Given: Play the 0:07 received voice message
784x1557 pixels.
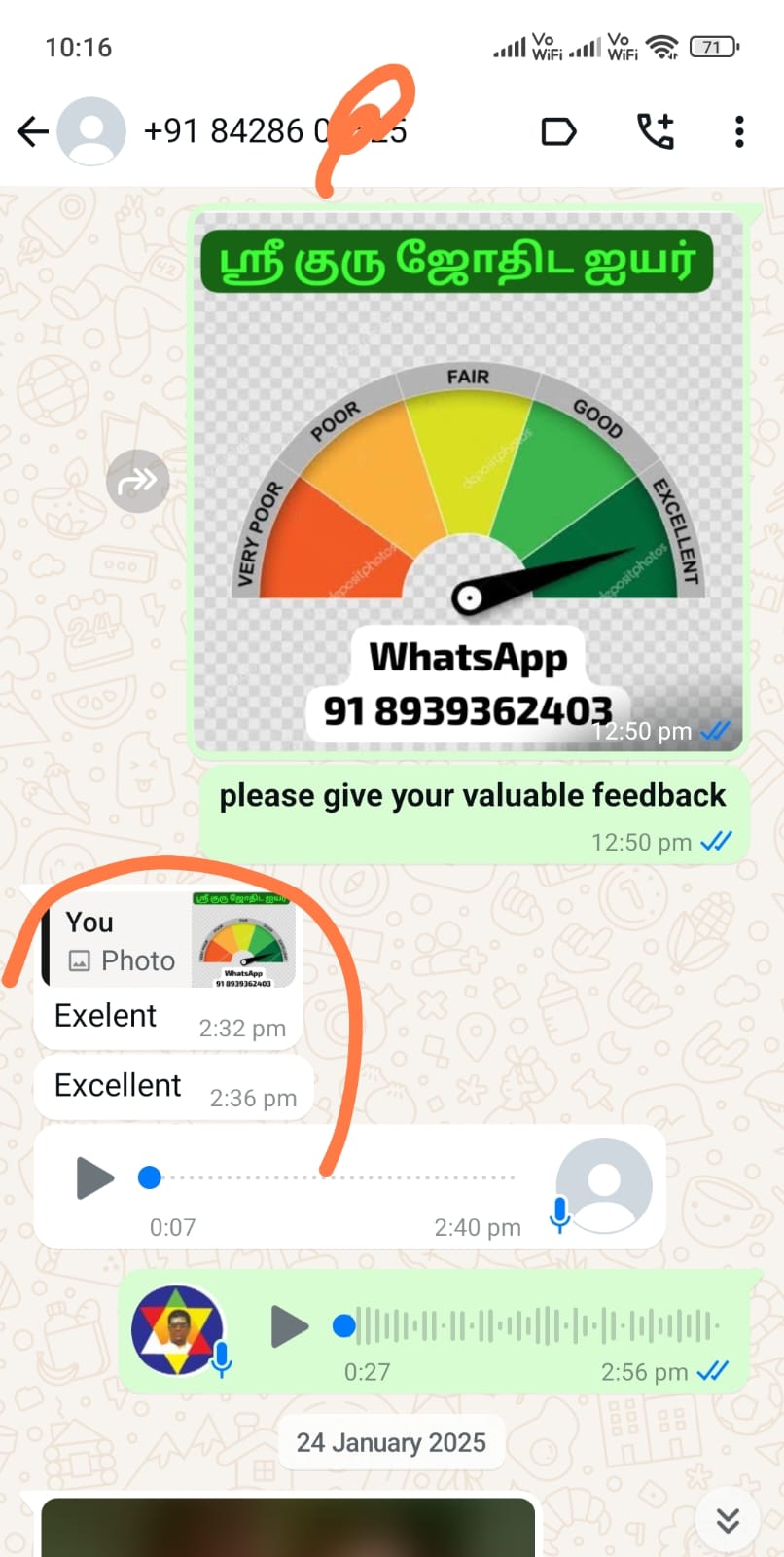Looking at the screenshot, I should pos(94,1178).
